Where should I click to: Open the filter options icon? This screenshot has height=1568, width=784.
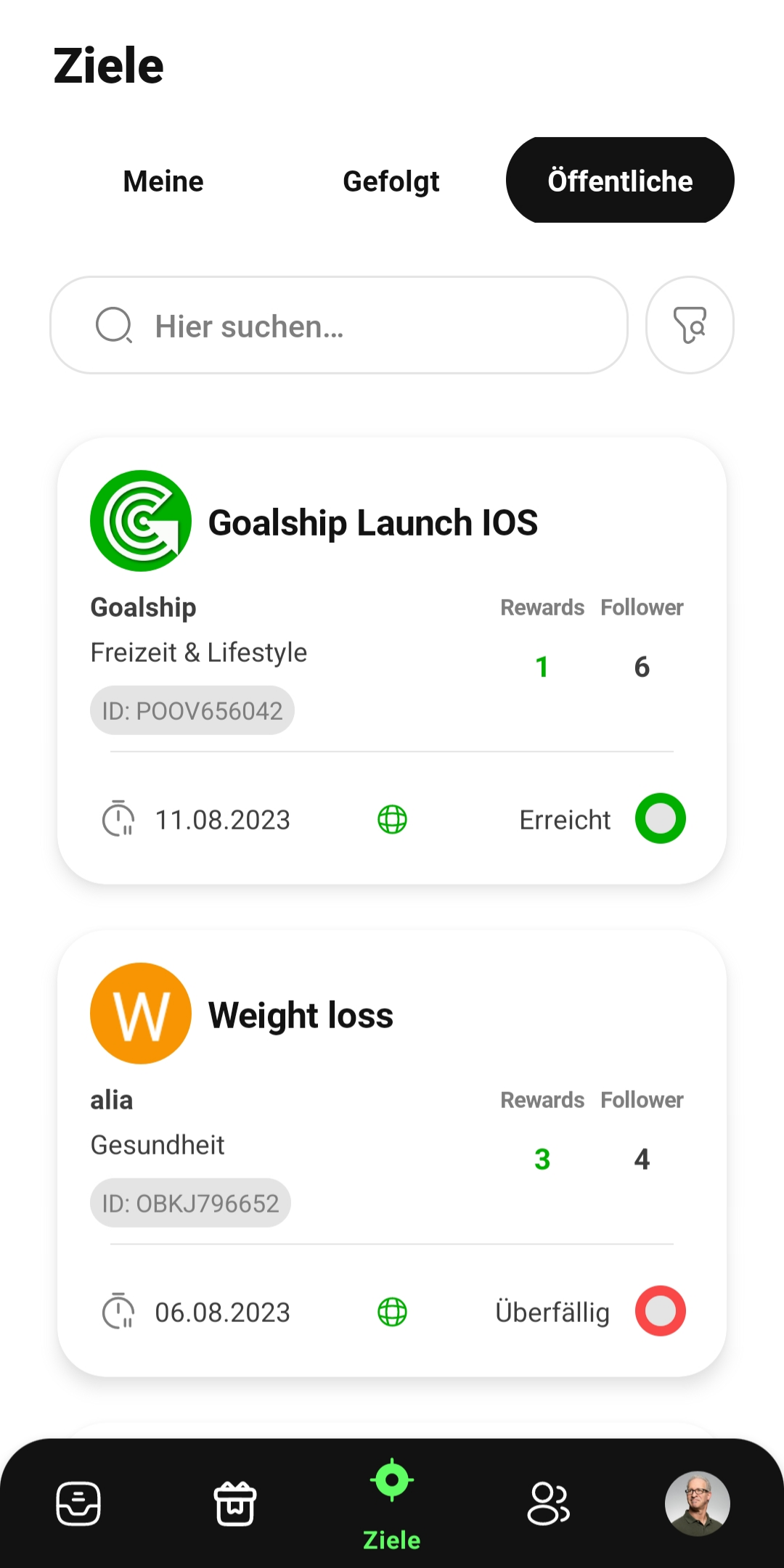click(690, 325)
